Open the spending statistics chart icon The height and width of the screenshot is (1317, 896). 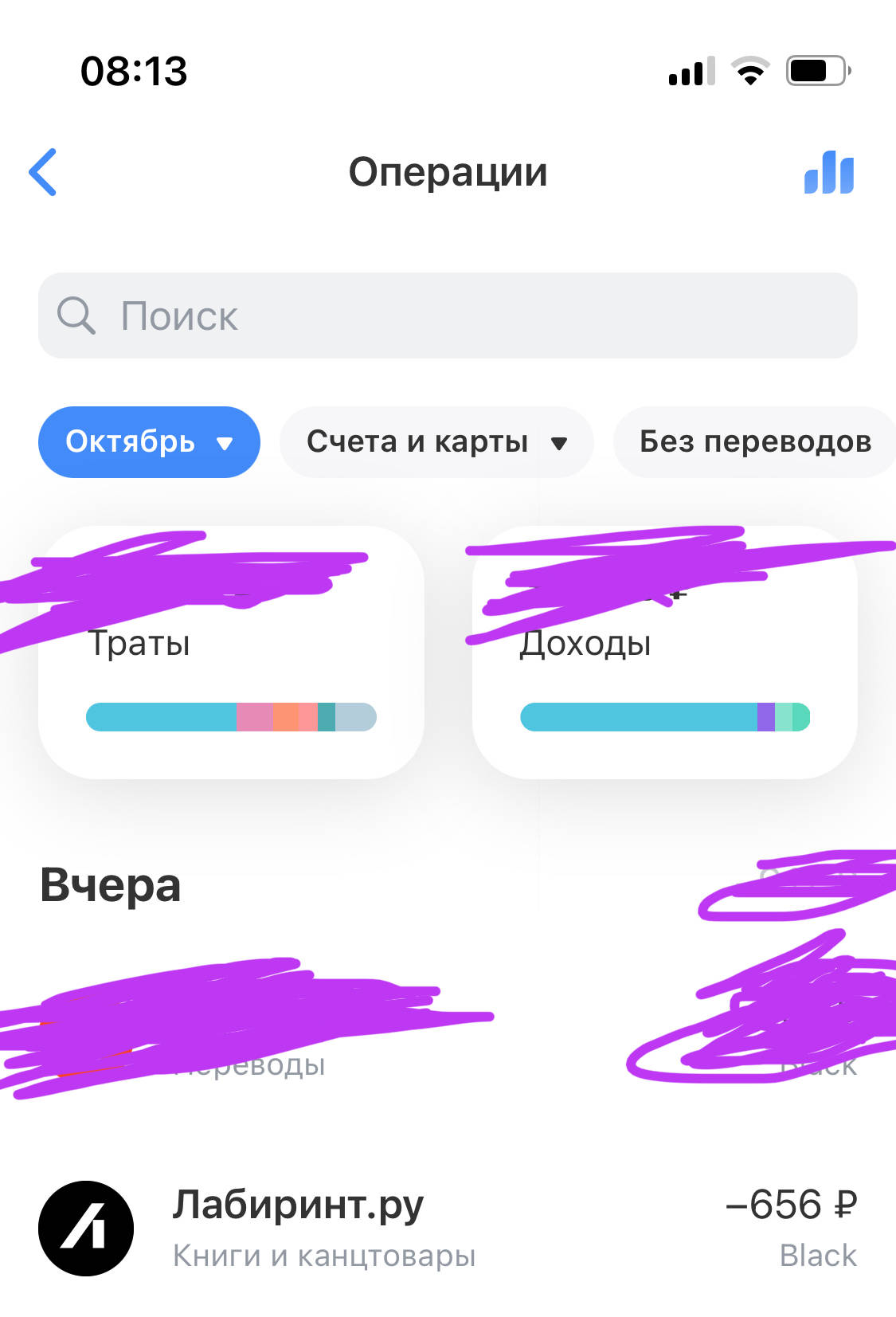[829, 173]
